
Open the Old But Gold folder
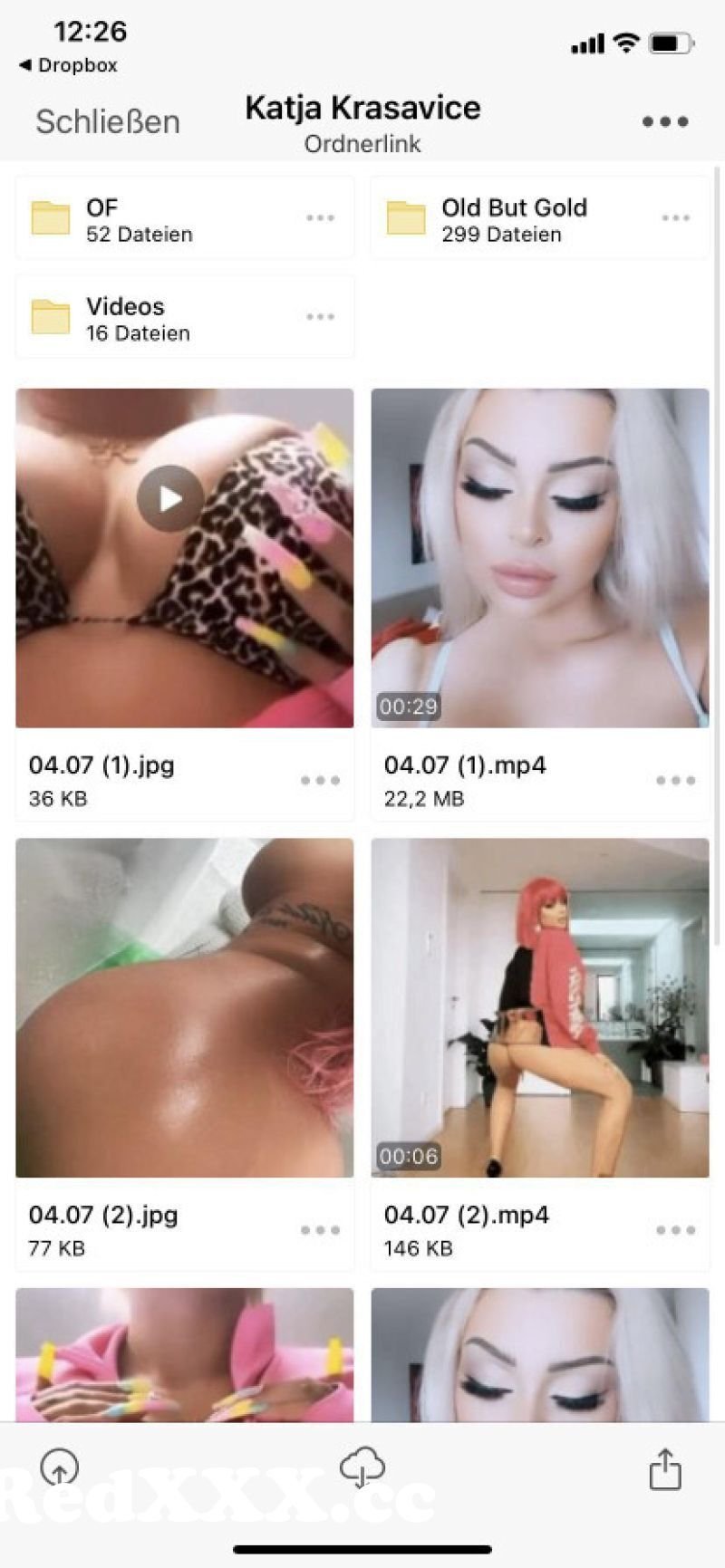[x=513, y=218]
